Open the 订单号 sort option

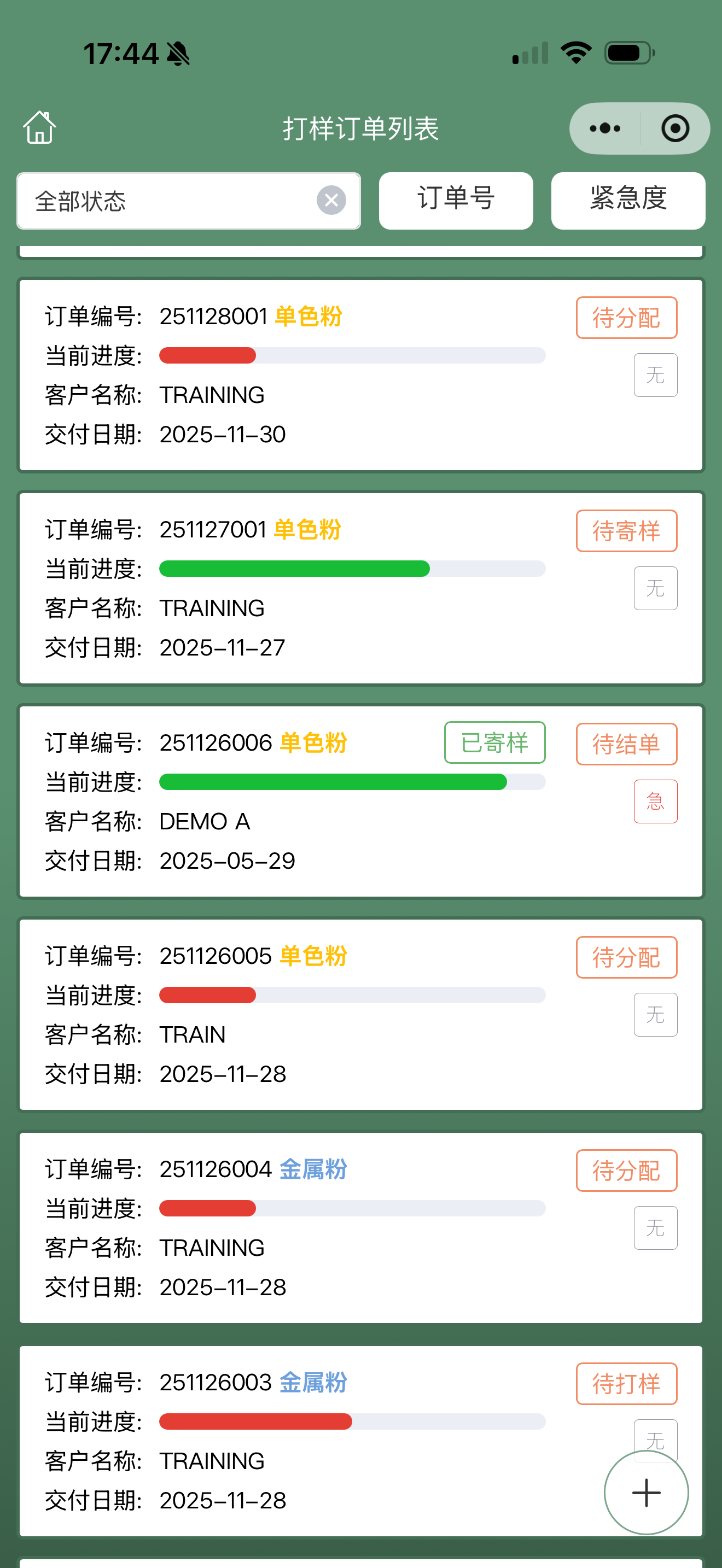point(456,201)
